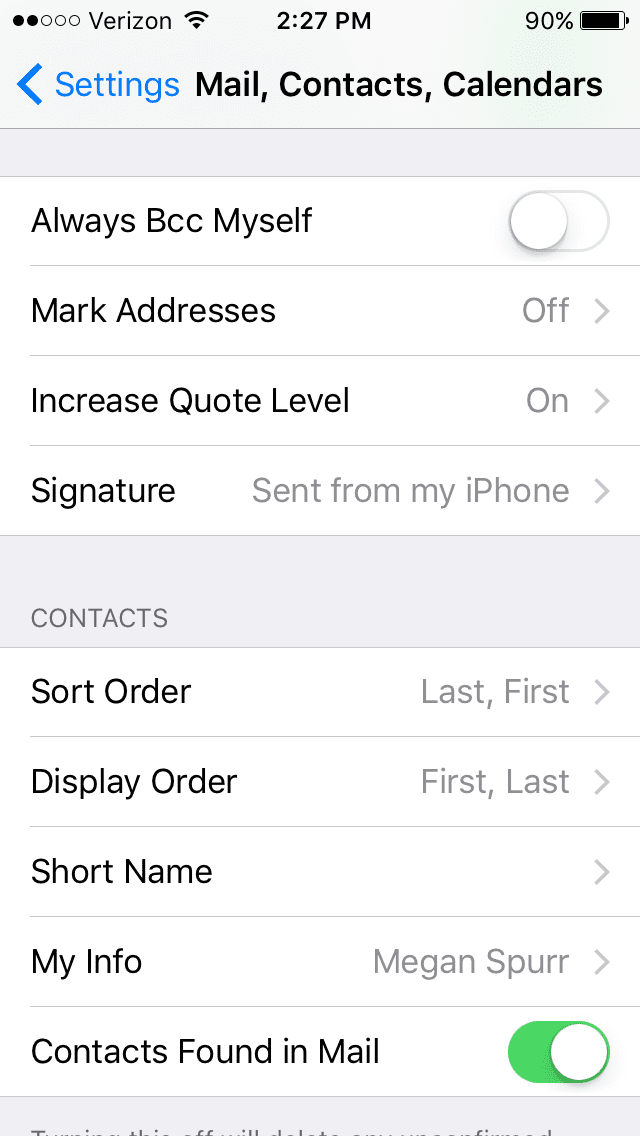Change contacts Sort Order
This screenshot has width=640, height=1136.
(320, 692)
